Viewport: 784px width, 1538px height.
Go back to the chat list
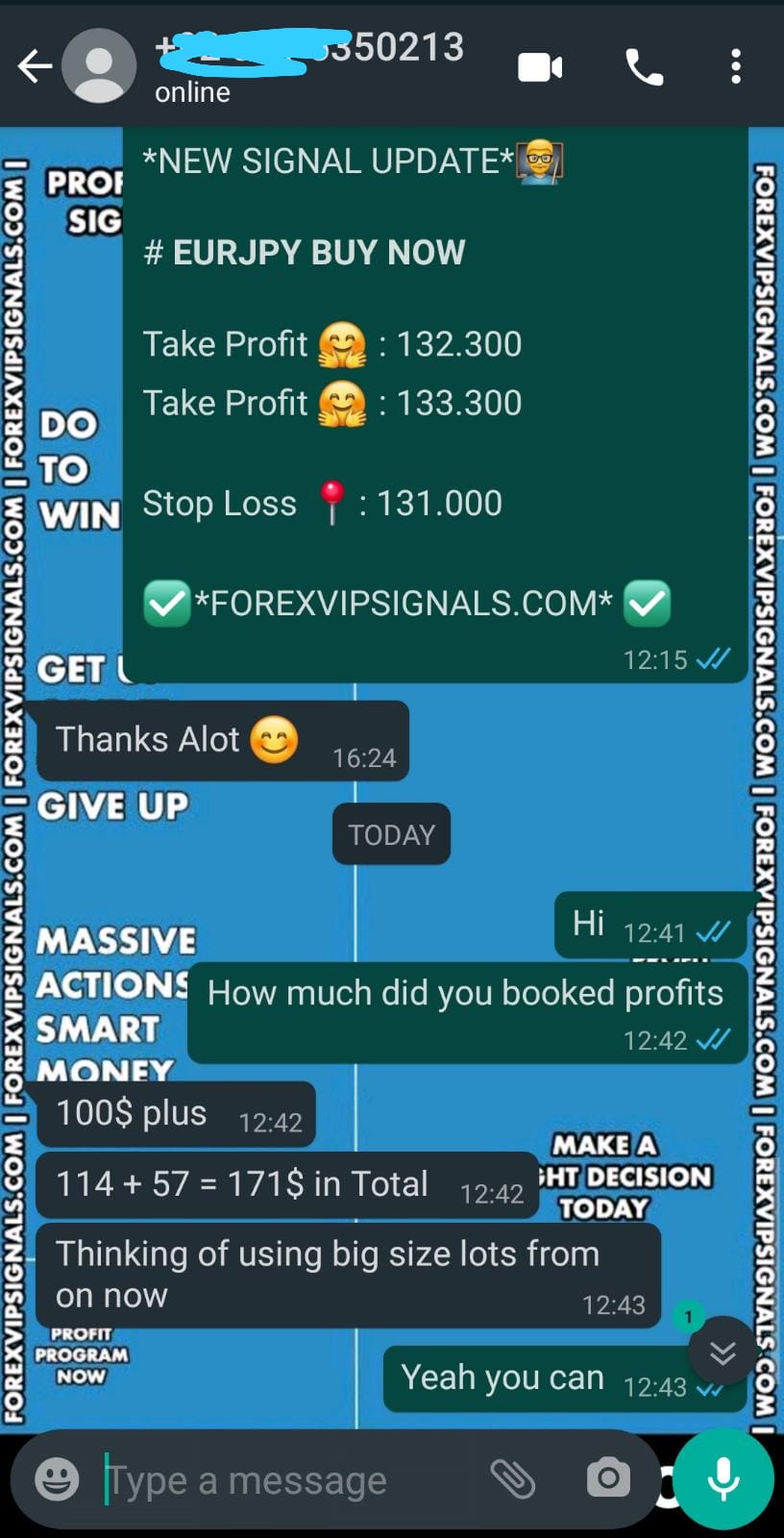click(x=35, y=66)
